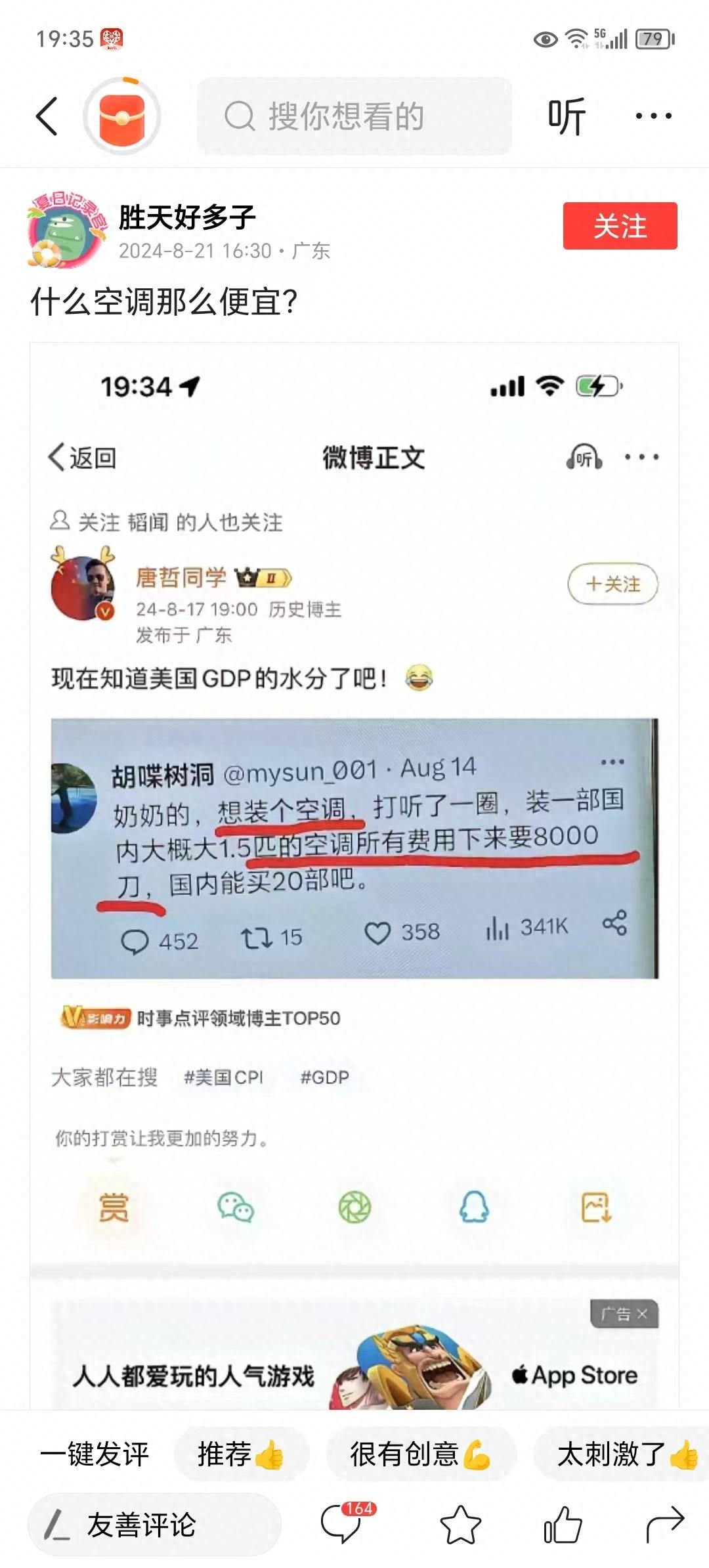
Task: Open the red envelope reward icon
Action: point(122,116)
